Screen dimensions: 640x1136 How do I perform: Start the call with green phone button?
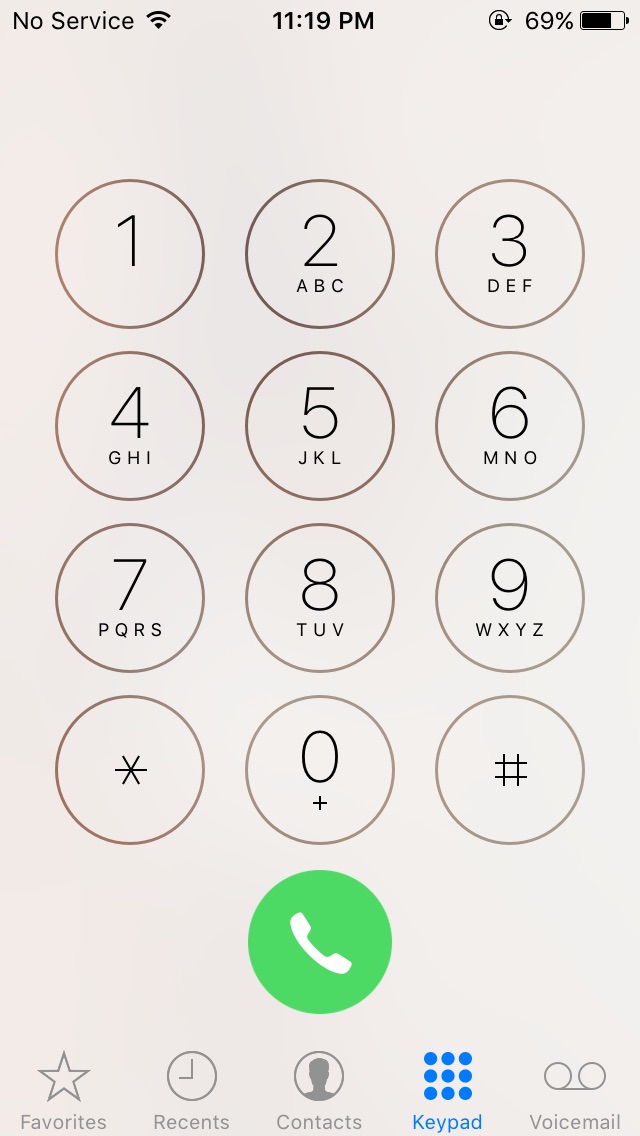[x=320, y=942]
